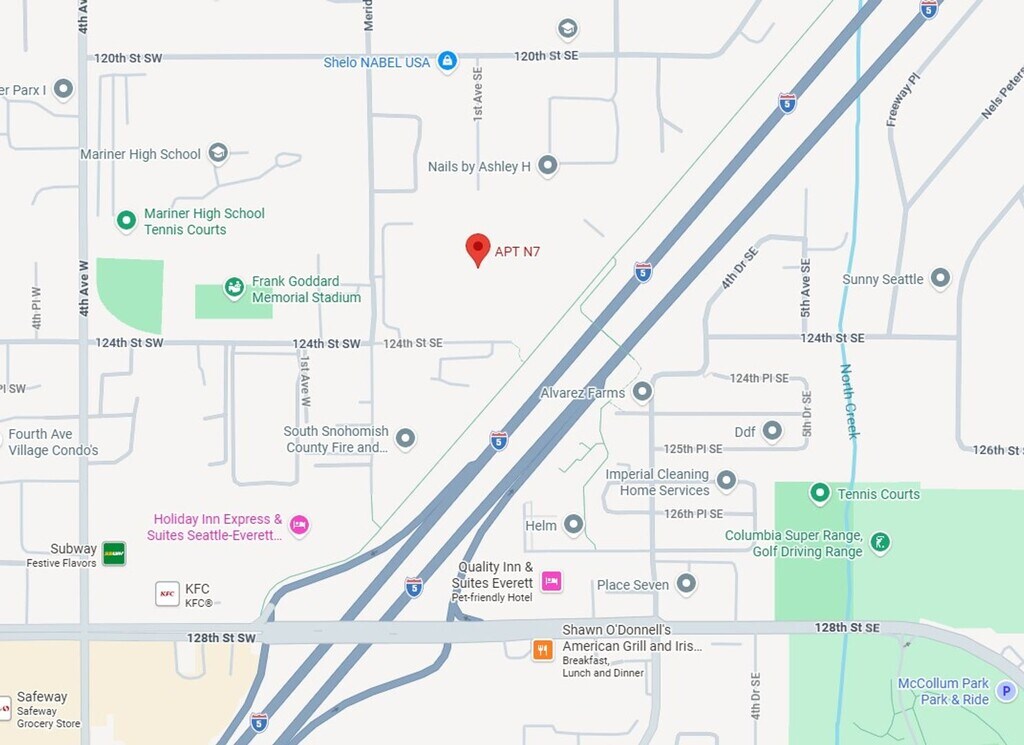
Task: Tap the Quality Inn & Suites Everett pin
Action: click(551, 580)
